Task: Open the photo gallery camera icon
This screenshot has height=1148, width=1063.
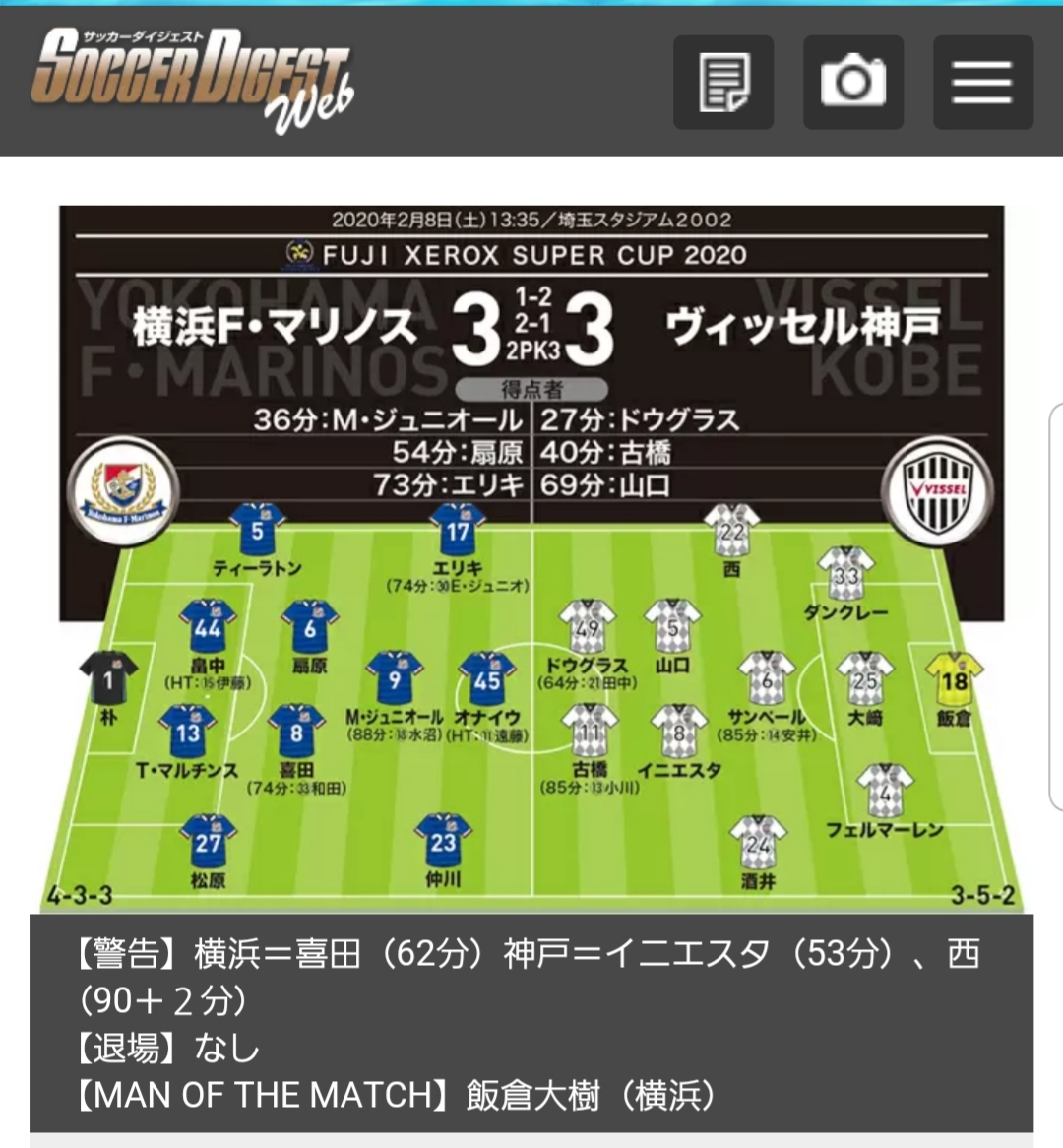Action: (853, 83)
